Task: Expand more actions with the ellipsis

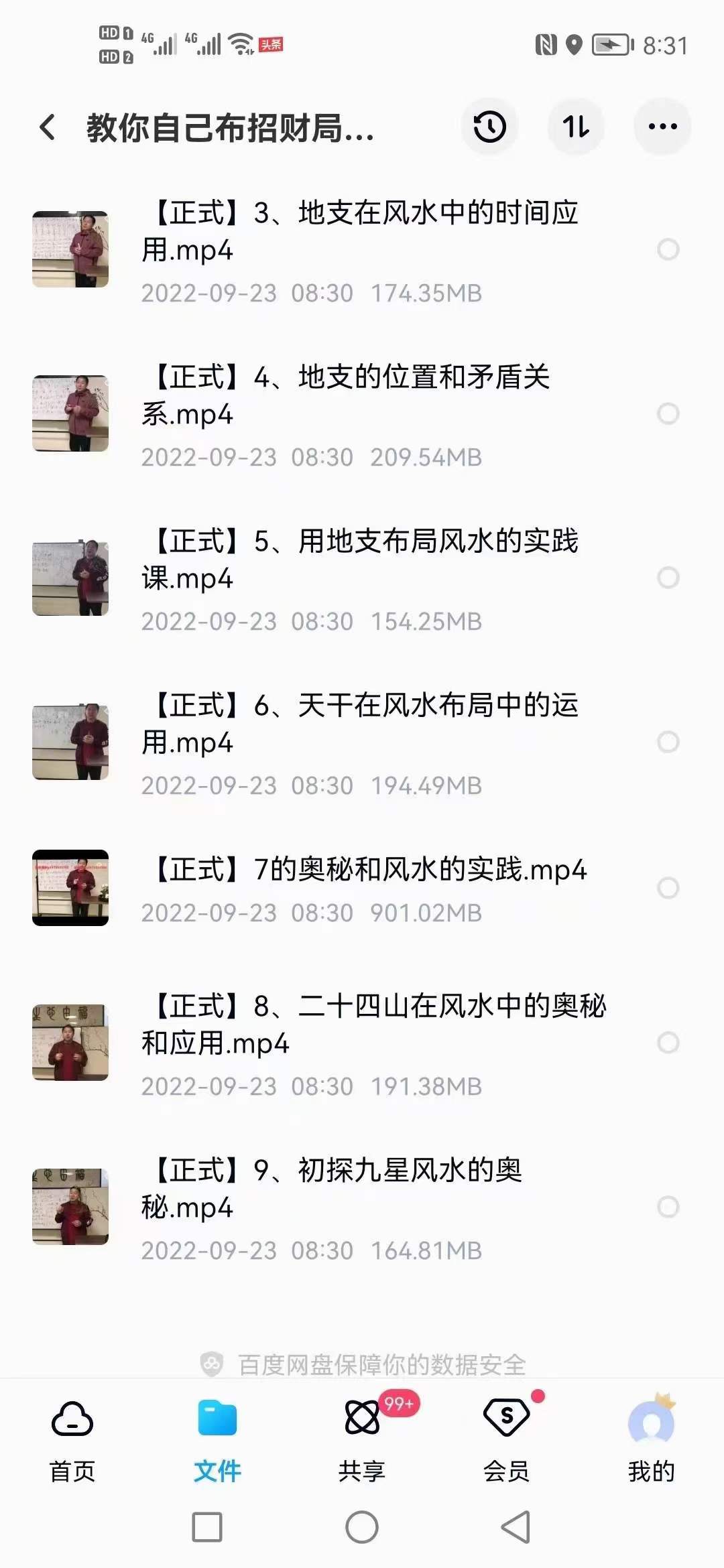Action: point(663,126)
